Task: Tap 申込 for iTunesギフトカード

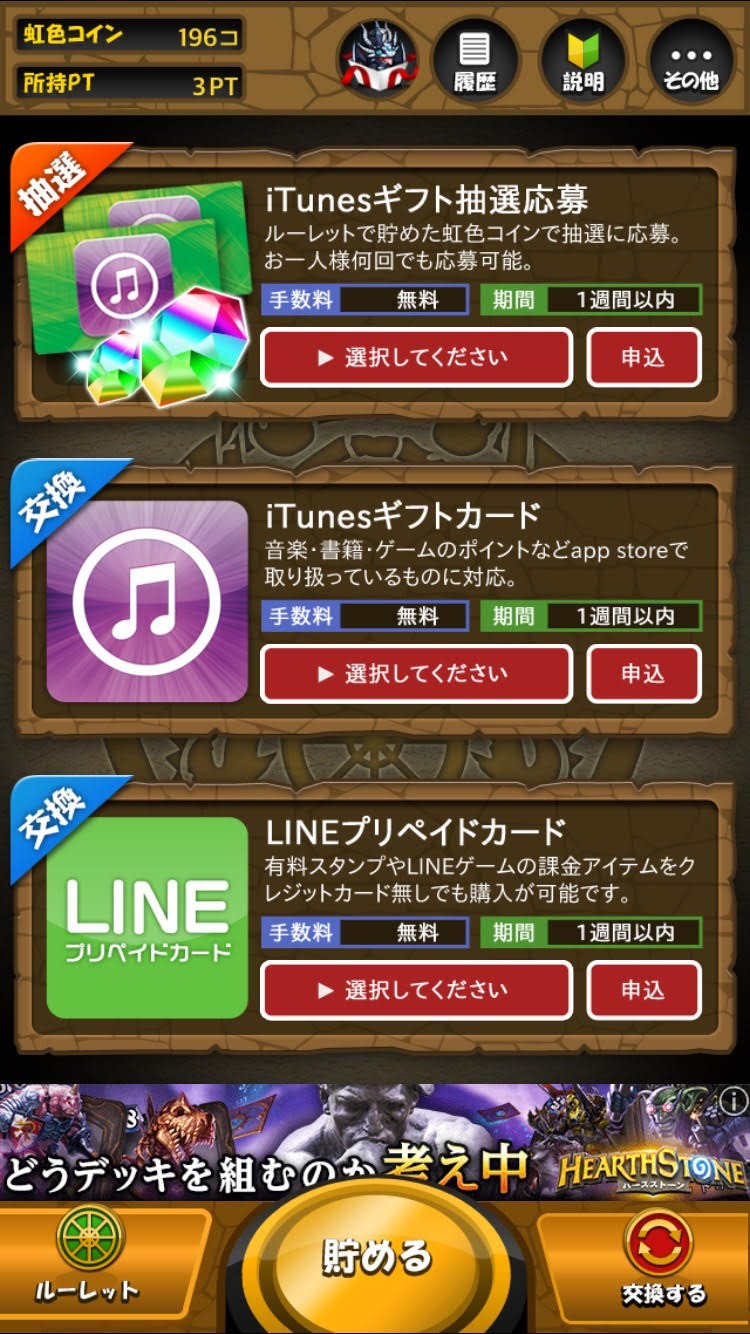Action: [643, 674]
